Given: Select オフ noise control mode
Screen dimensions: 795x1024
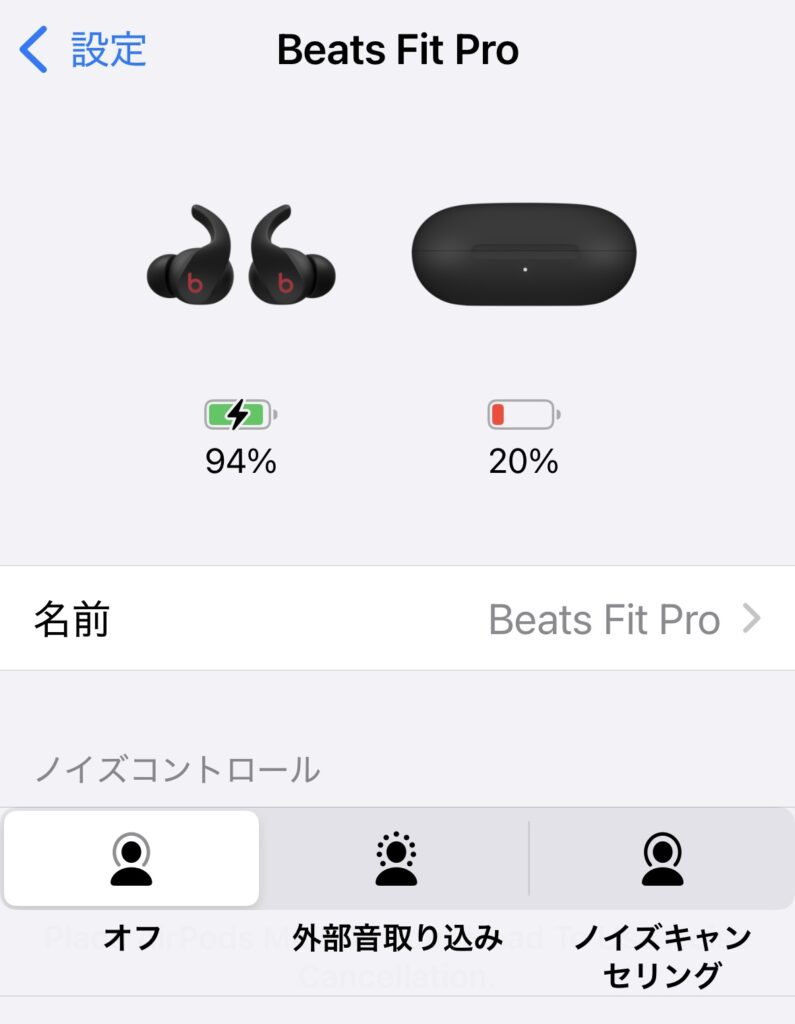Looking at the screenshot, I should [132, 860].
